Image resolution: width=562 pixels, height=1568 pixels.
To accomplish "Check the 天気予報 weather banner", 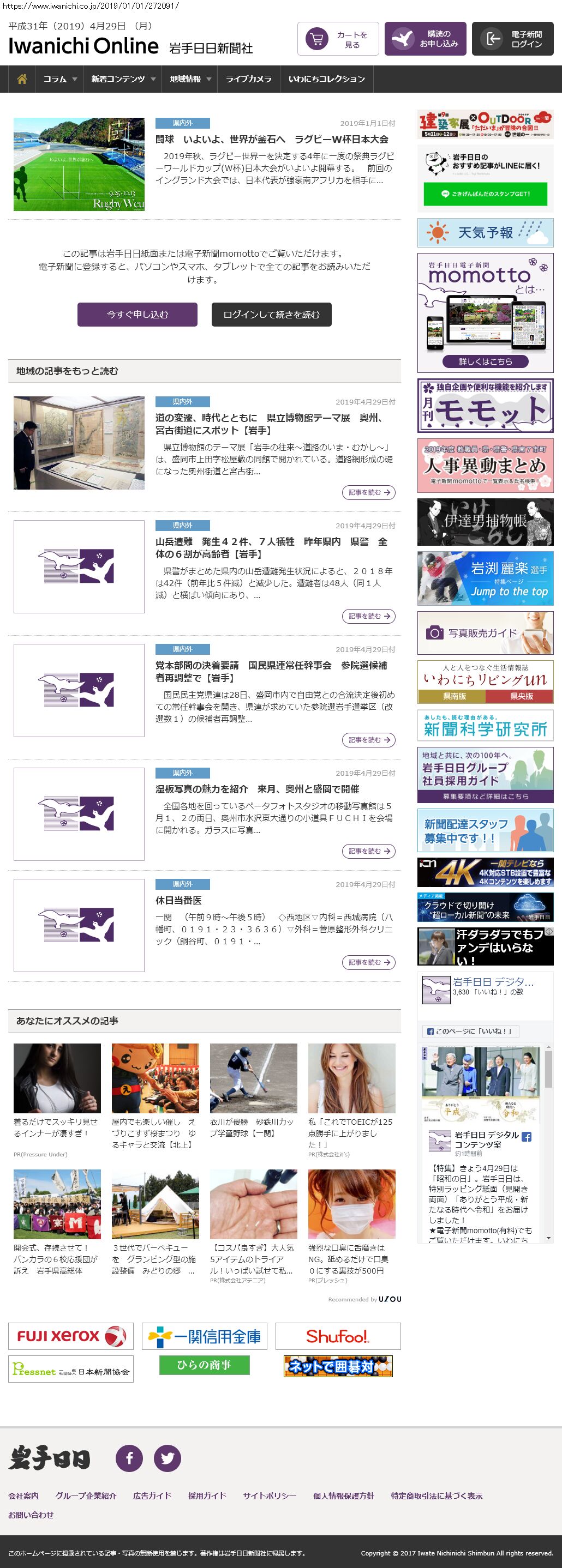I will 485,232.
